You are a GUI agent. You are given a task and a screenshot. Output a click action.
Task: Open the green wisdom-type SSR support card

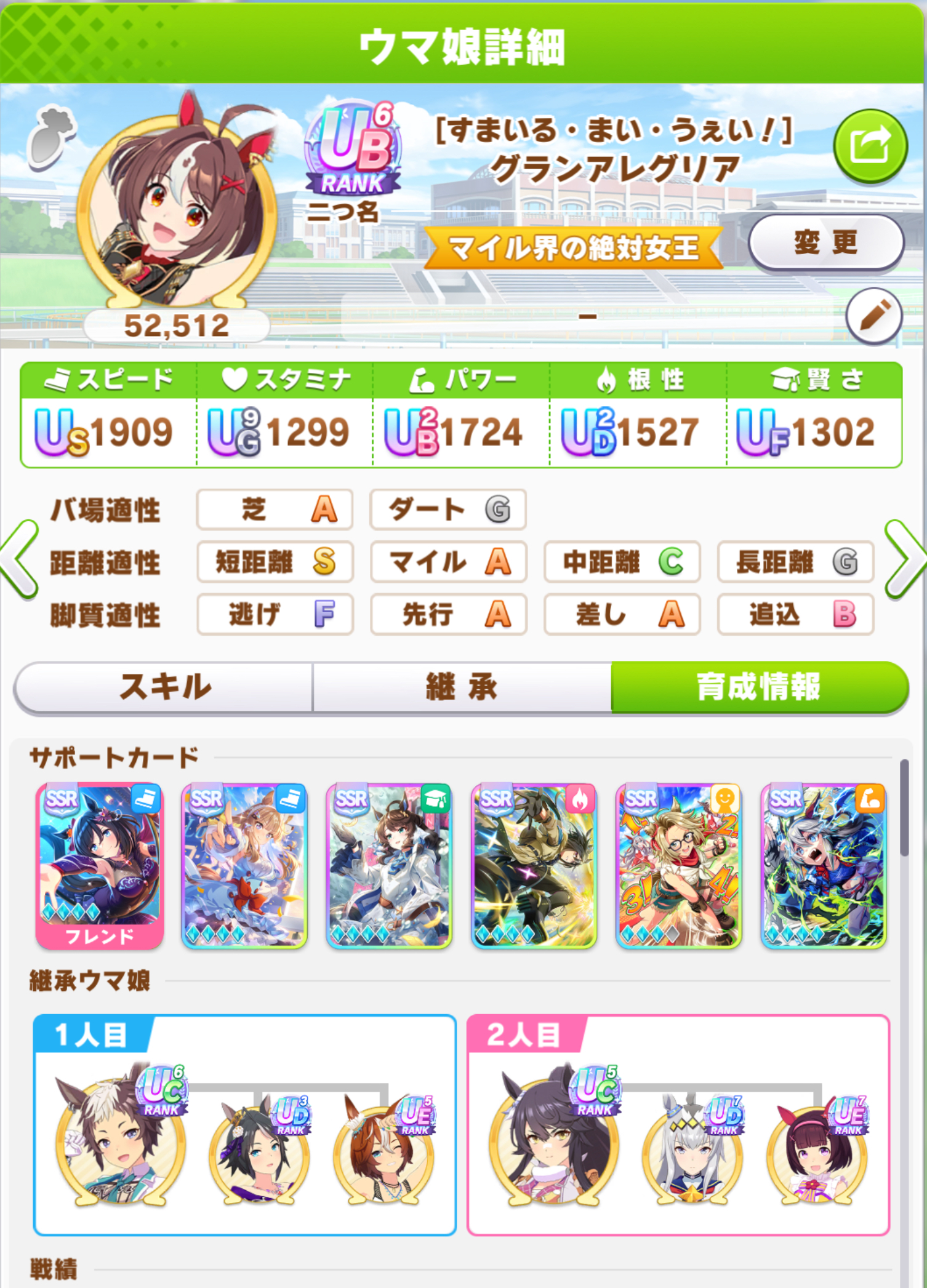point(389,865)
